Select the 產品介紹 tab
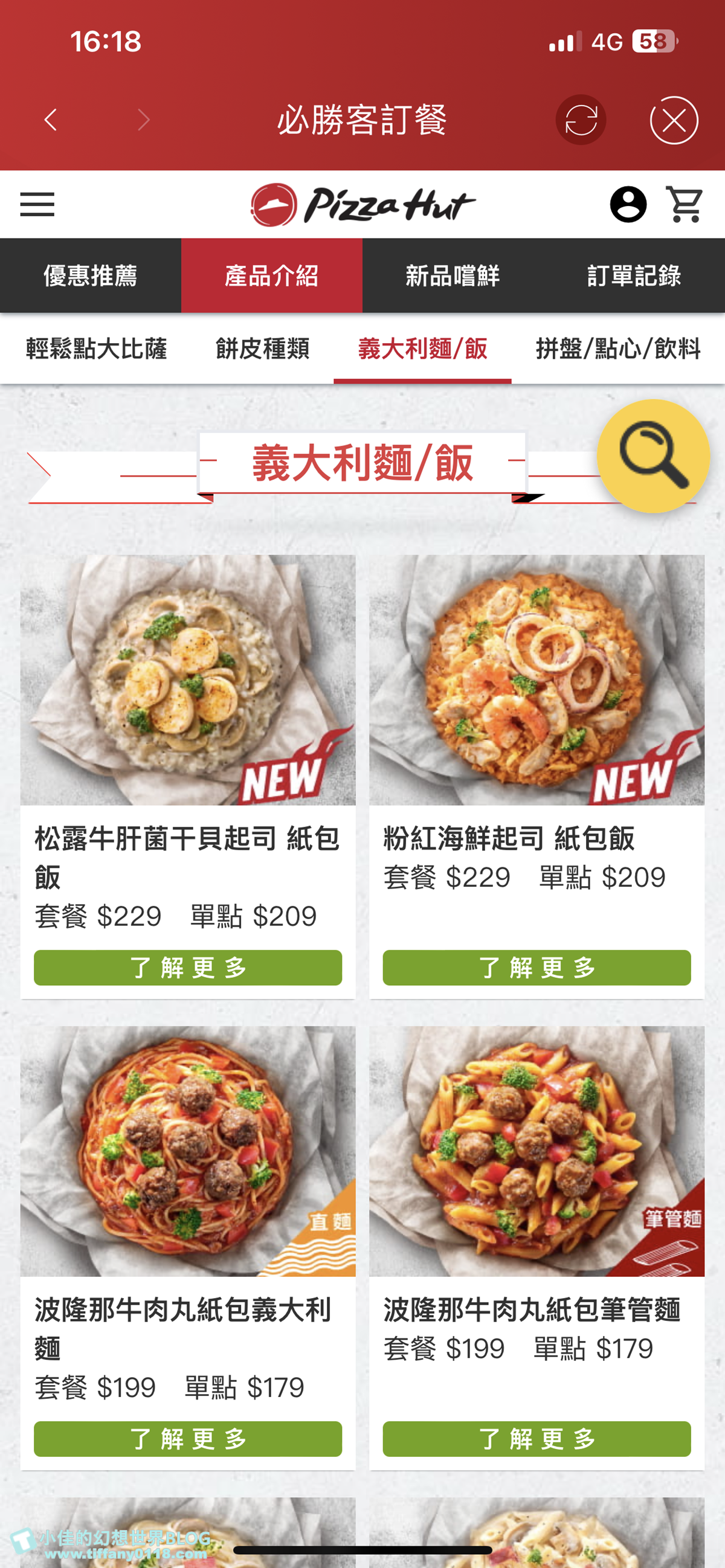Screen dimensions: 725x1568 (271, 276)
